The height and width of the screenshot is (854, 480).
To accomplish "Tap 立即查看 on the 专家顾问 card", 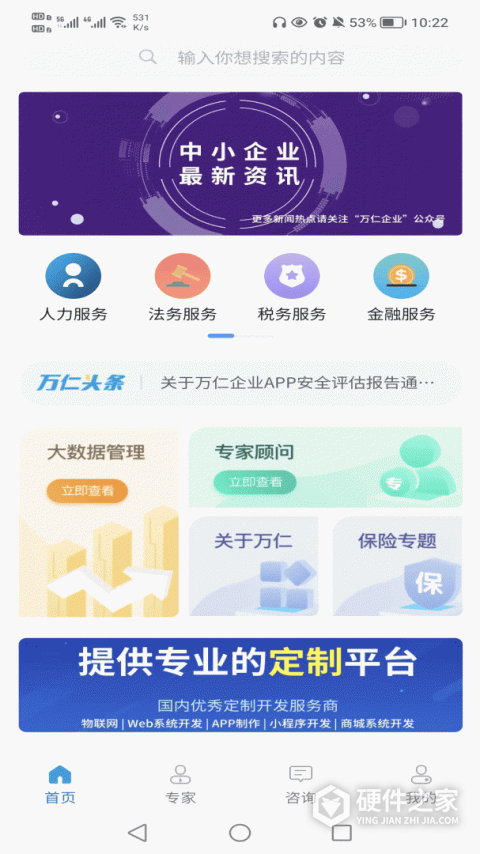I will pyautogui.click(x=255, y=482).
